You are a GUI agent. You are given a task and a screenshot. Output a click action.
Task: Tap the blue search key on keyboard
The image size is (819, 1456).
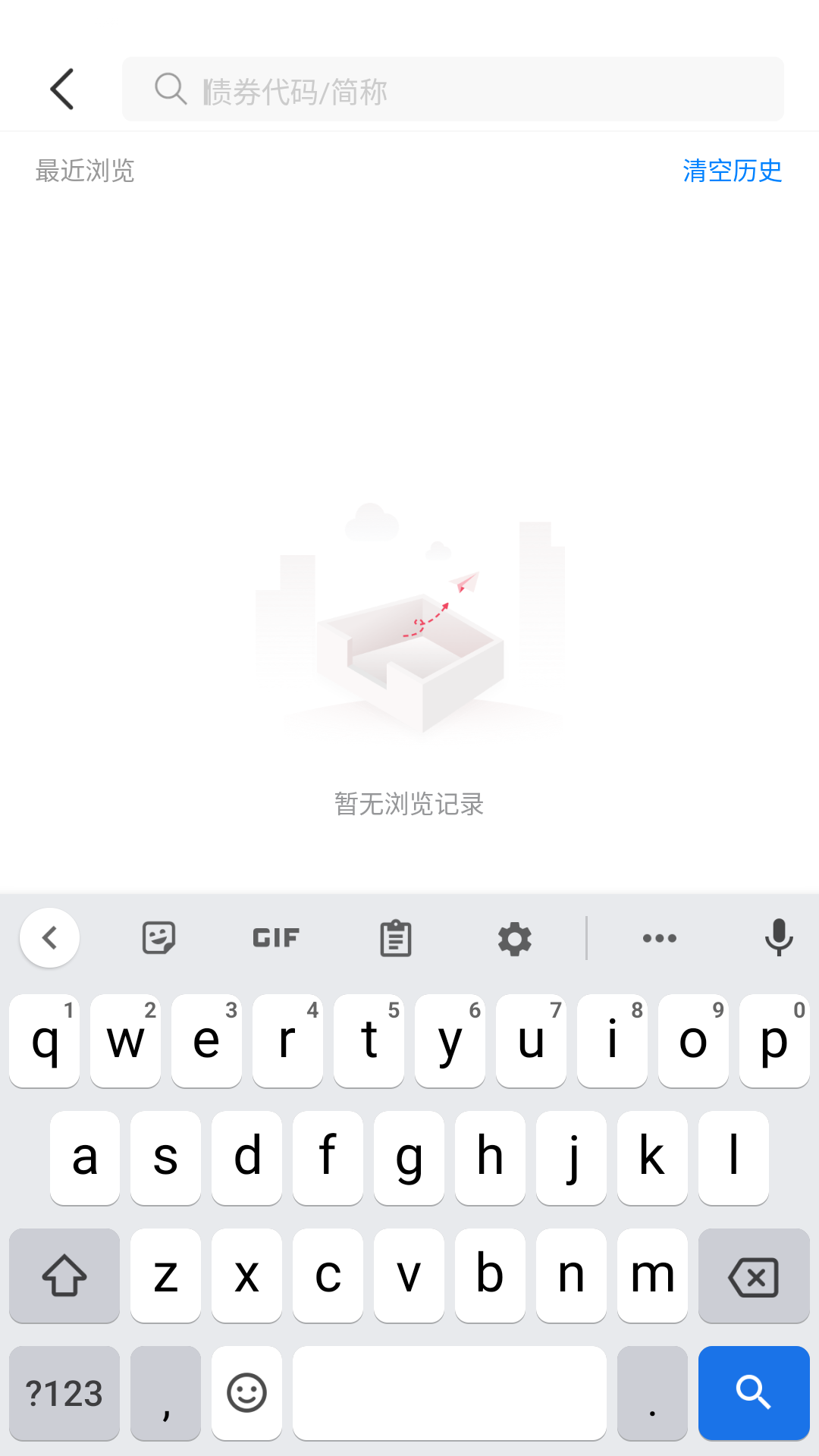(754, 1393)
